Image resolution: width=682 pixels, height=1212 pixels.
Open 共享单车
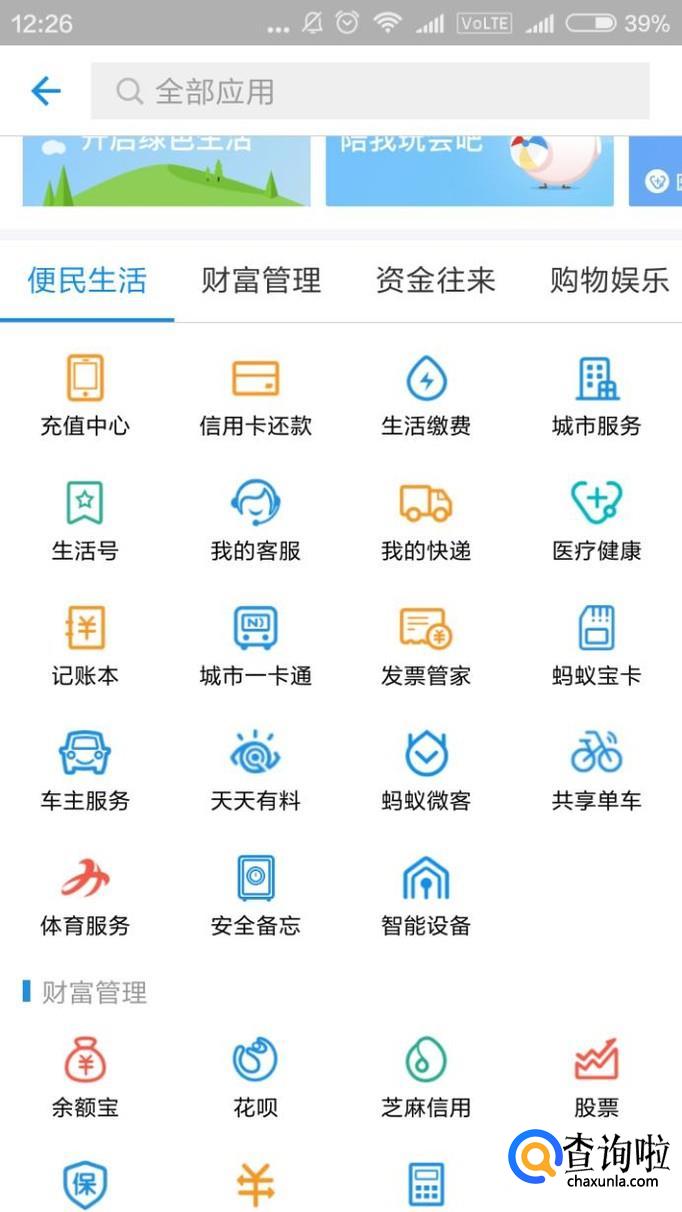coord(597,770)
